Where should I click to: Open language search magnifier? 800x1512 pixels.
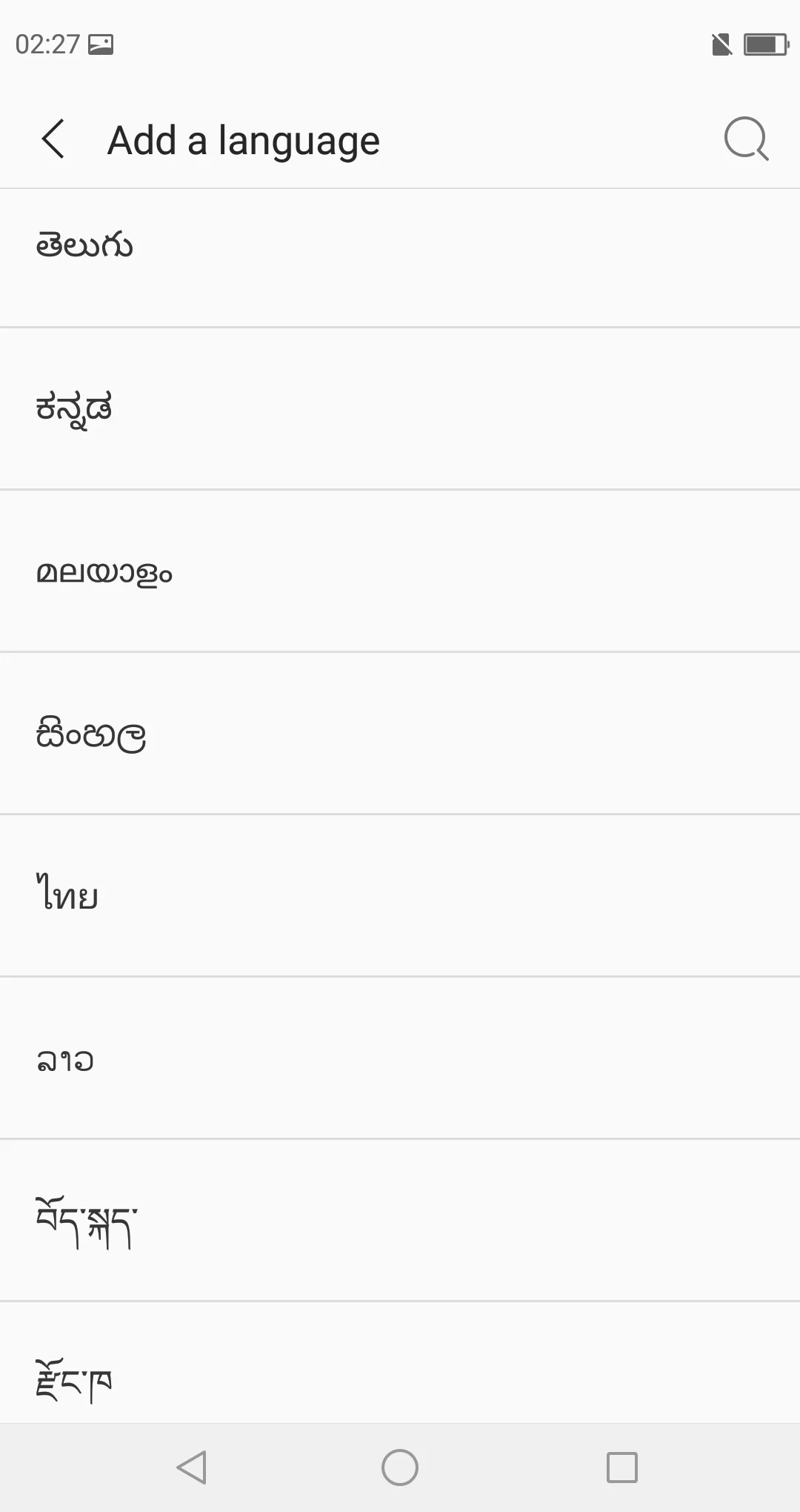pyautogui.click(x=746, y=139)
